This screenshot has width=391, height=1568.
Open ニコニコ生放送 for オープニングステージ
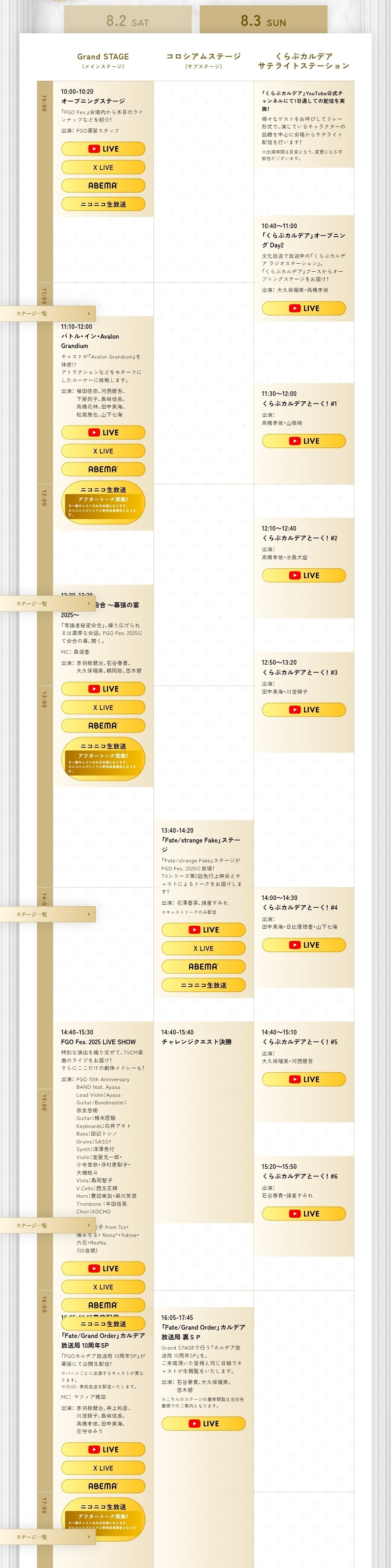(x=103, y=205)
